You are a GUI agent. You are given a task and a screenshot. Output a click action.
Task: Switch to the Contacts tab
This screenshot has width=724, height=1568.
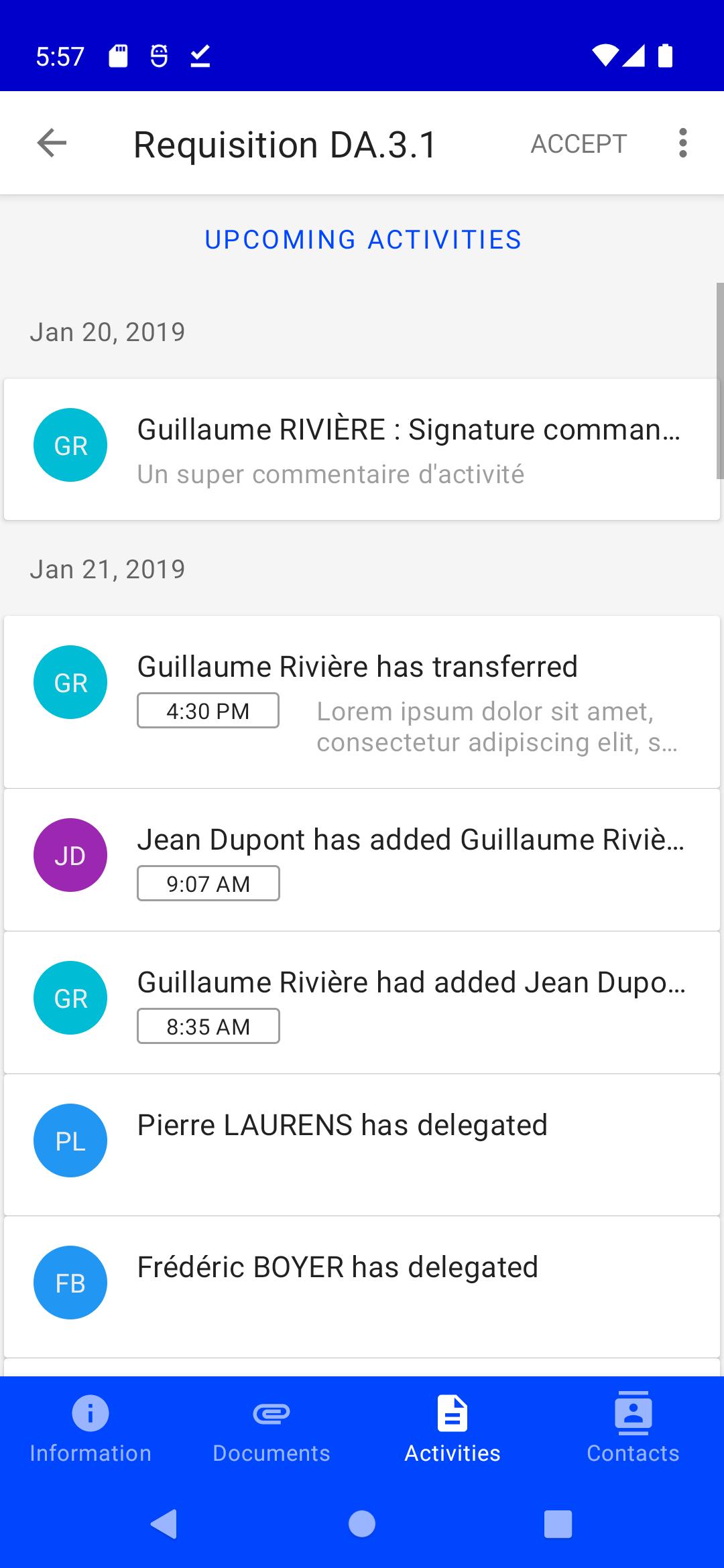coord(633,1428)
